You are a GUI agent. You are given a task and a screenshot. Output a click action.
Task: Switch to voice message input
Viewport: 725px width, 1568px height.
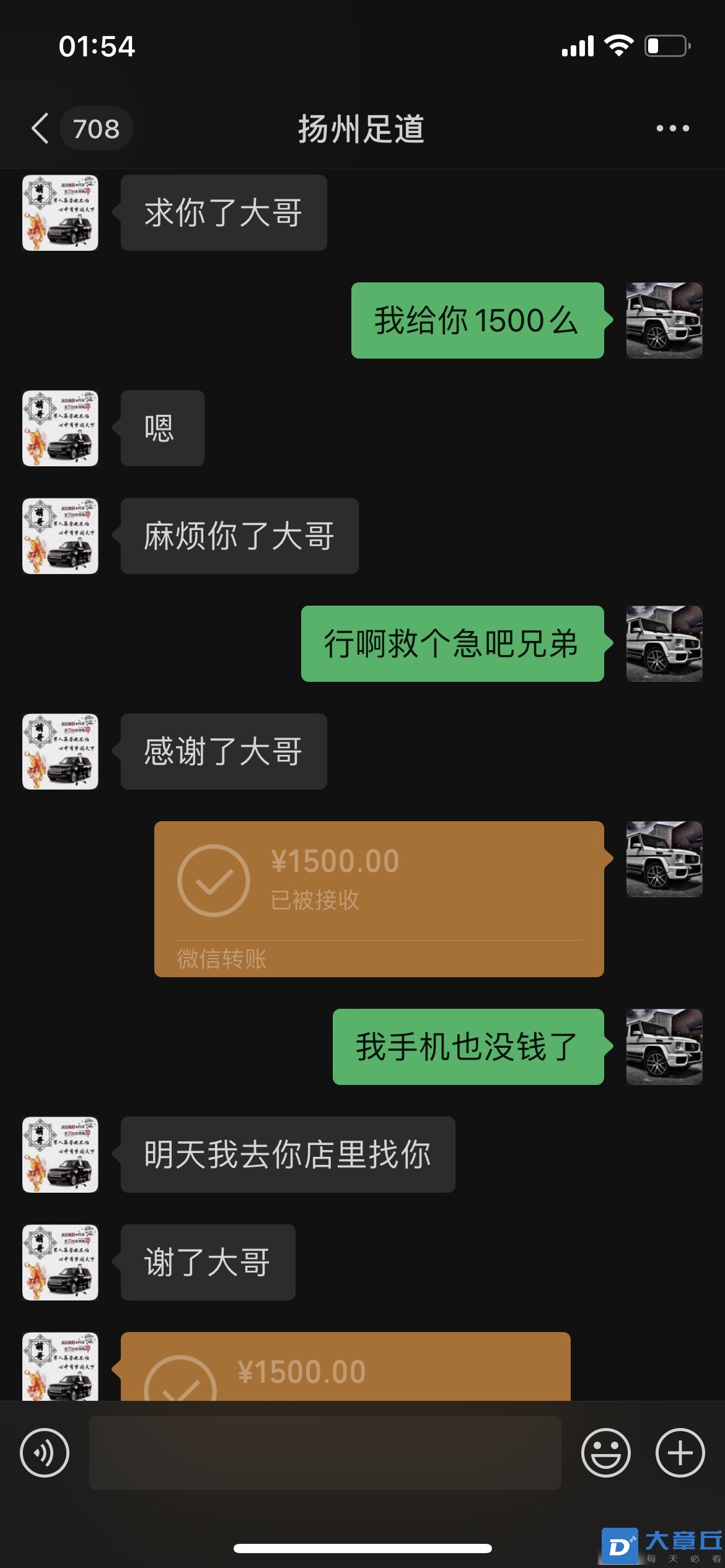tap(45, 1453)
